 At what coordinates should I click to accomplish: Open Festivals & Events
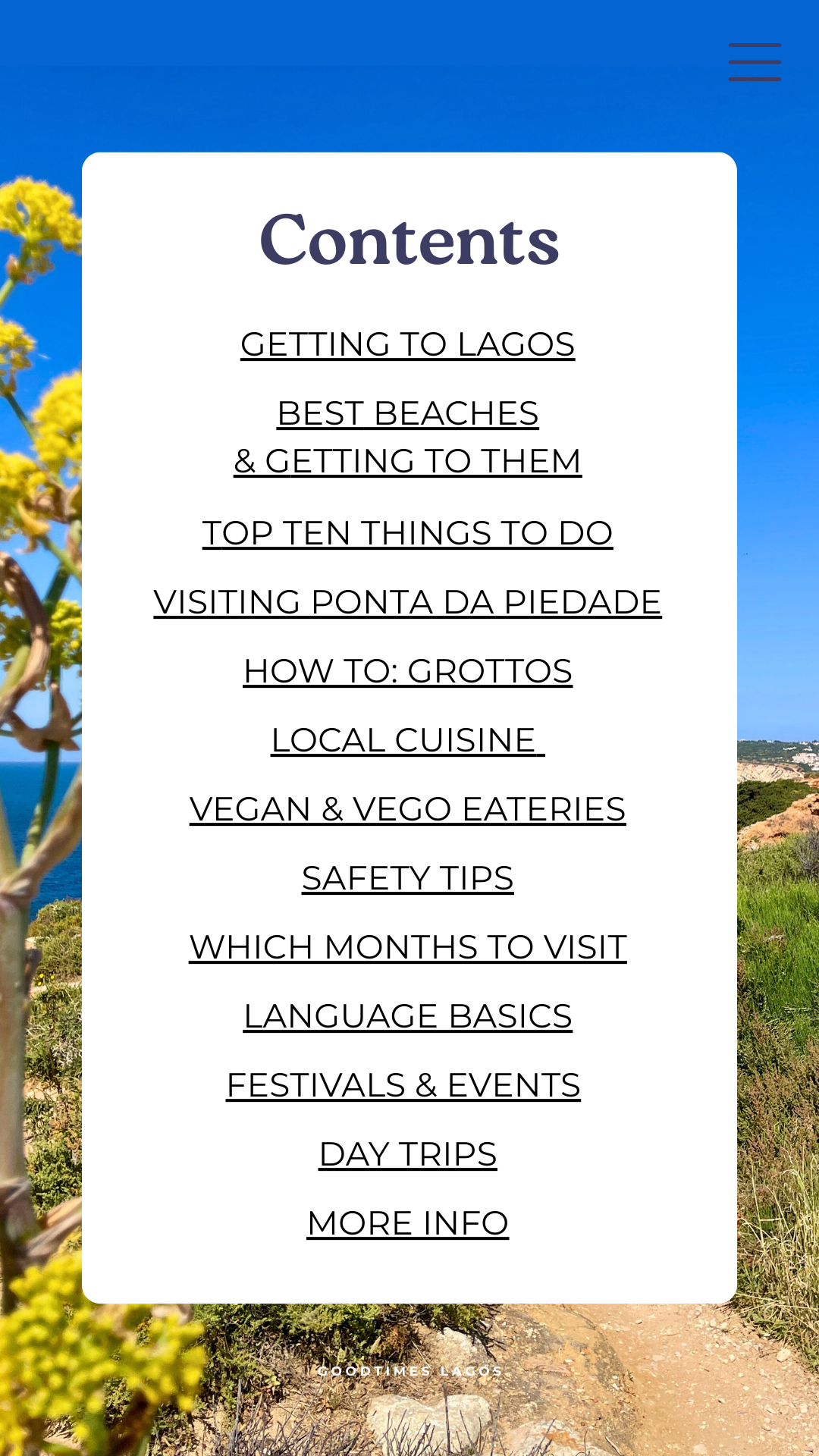[x=403, y=1085]
